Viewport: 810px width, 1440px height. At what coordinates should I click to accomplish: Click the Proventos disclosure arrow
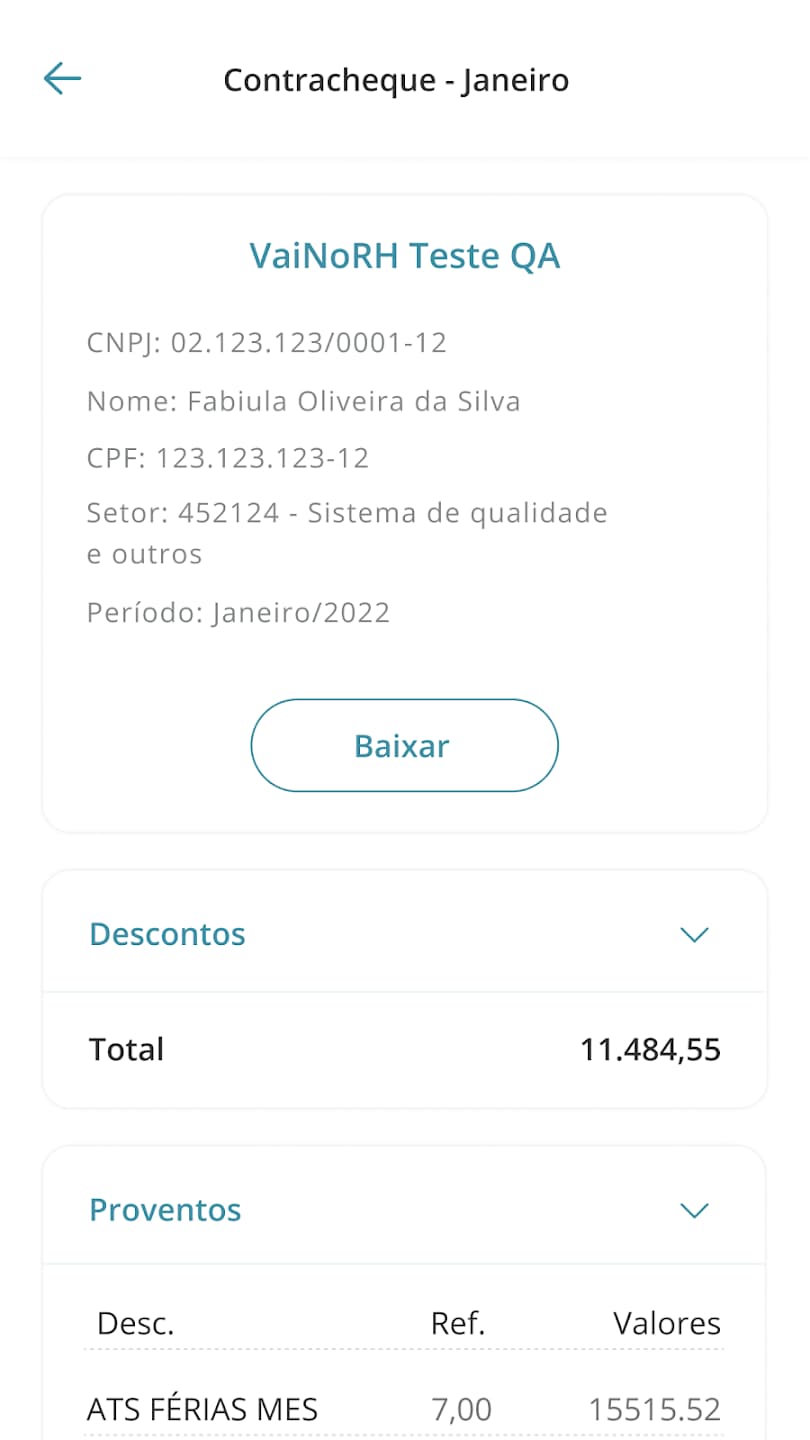tap(694, 1210)
